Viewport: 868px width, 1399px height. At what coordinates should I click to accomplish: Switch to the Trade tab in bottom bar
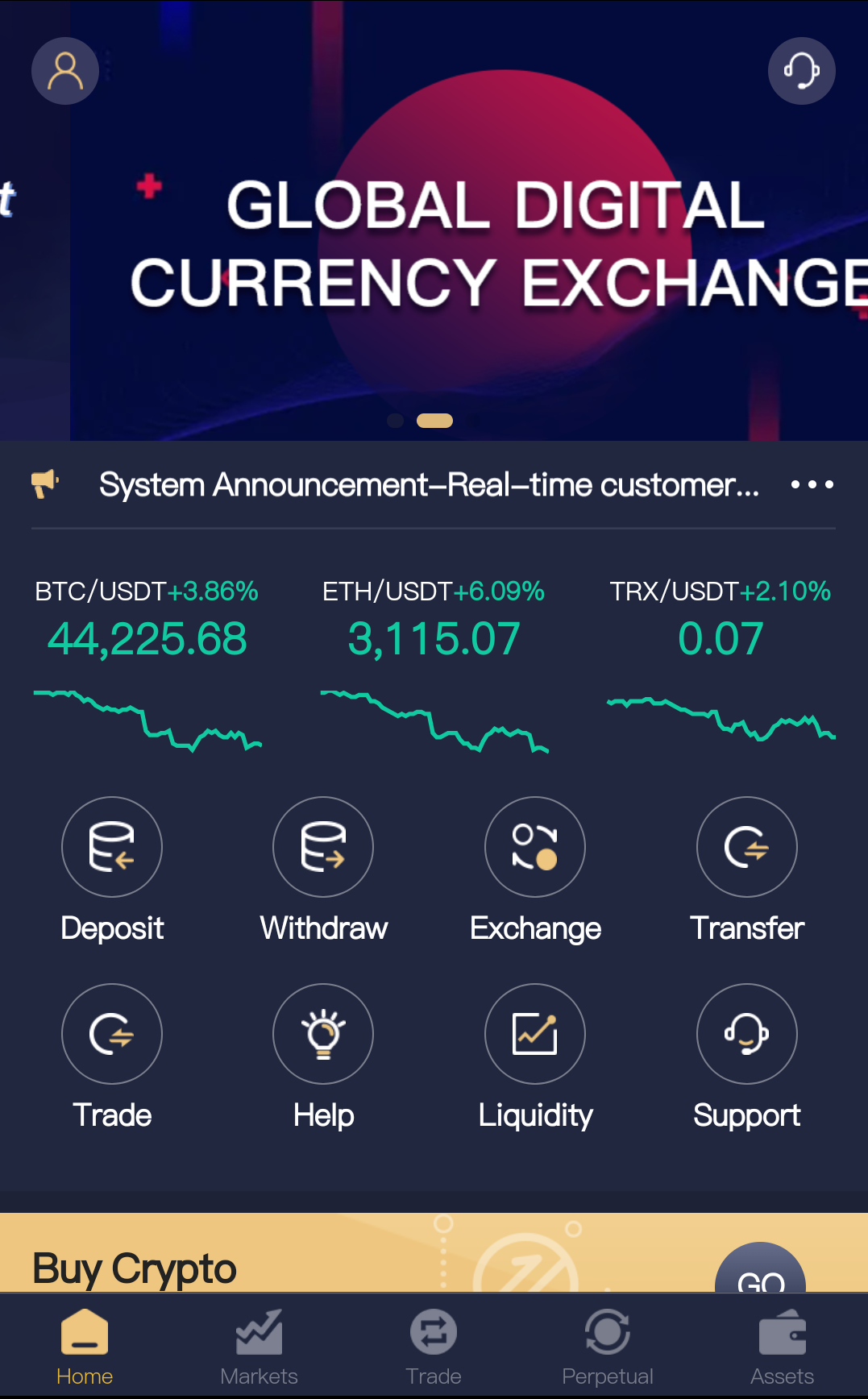434,1347
